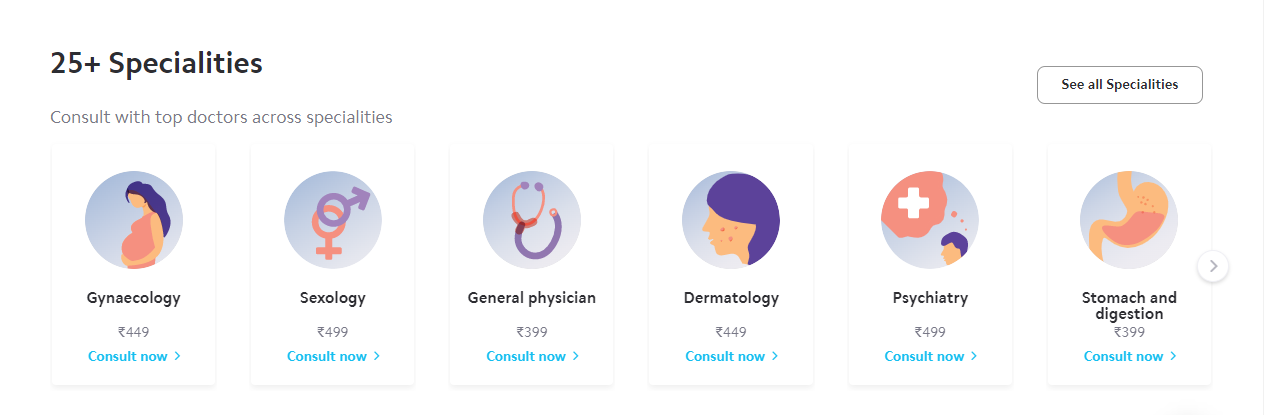Consult now for Stomach and digestion
The height and width of the screenshot is (415, 1264).
pos(1129,356)
